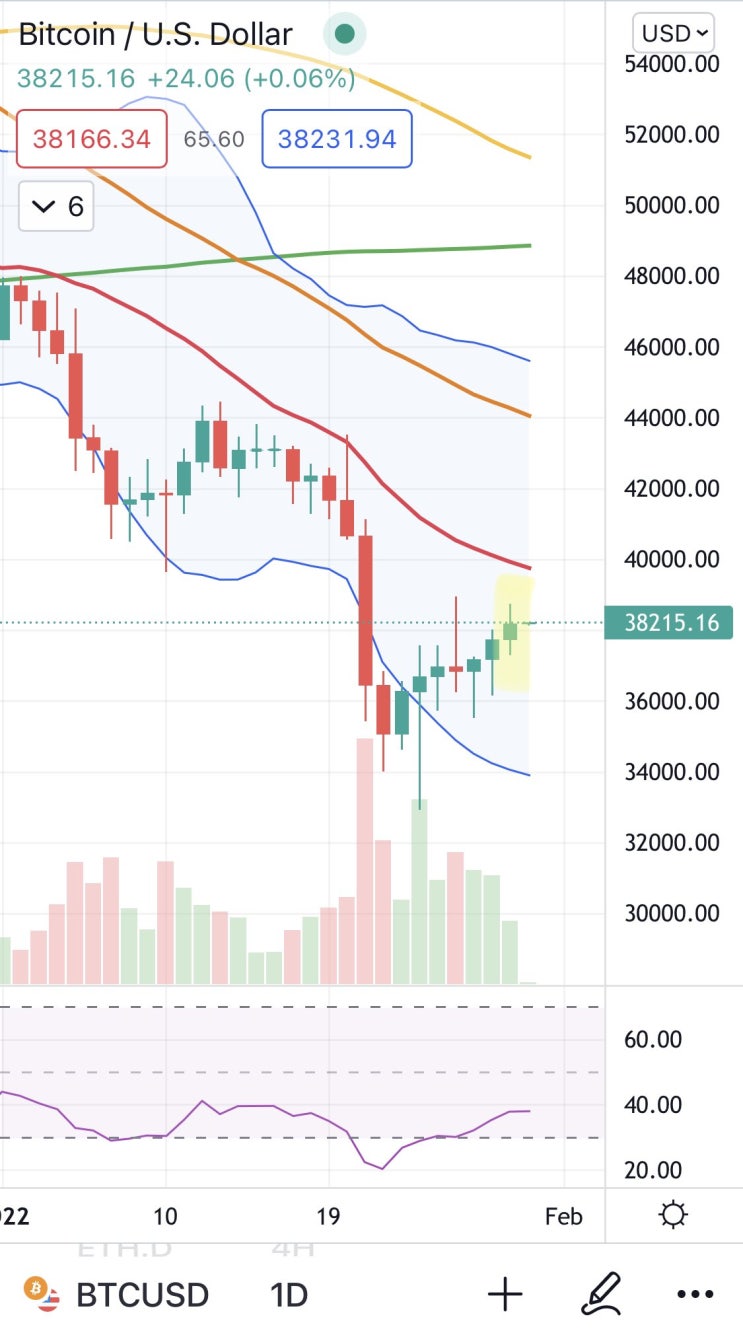This screenshot has width=743, height=1329.
Task: Add indicator with the plus icon
Action: pos(505,1295)
